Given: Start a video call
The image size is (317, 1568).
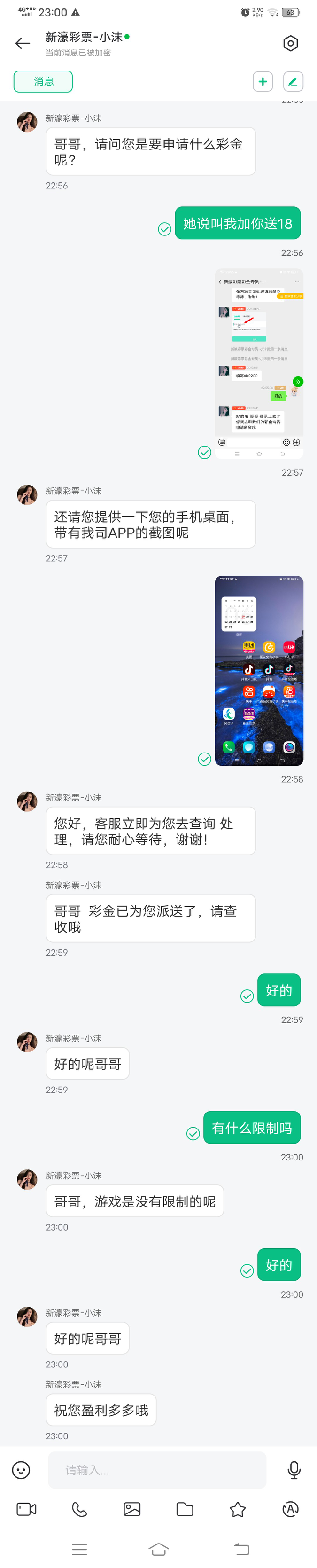Looking at the screenshot, I should (x=26, y=1509).
